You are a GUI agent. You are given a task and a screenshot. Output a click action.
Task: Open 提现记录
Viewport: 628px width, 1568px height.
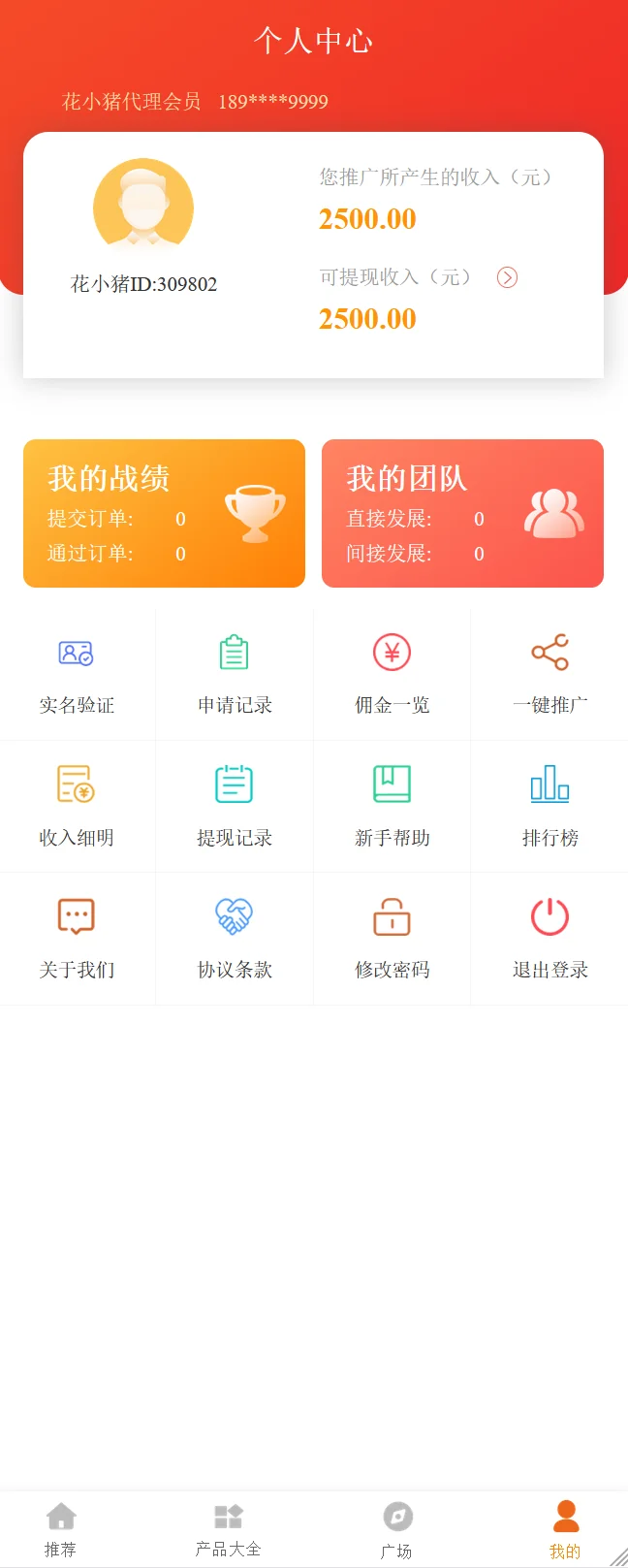pos(235,806)
